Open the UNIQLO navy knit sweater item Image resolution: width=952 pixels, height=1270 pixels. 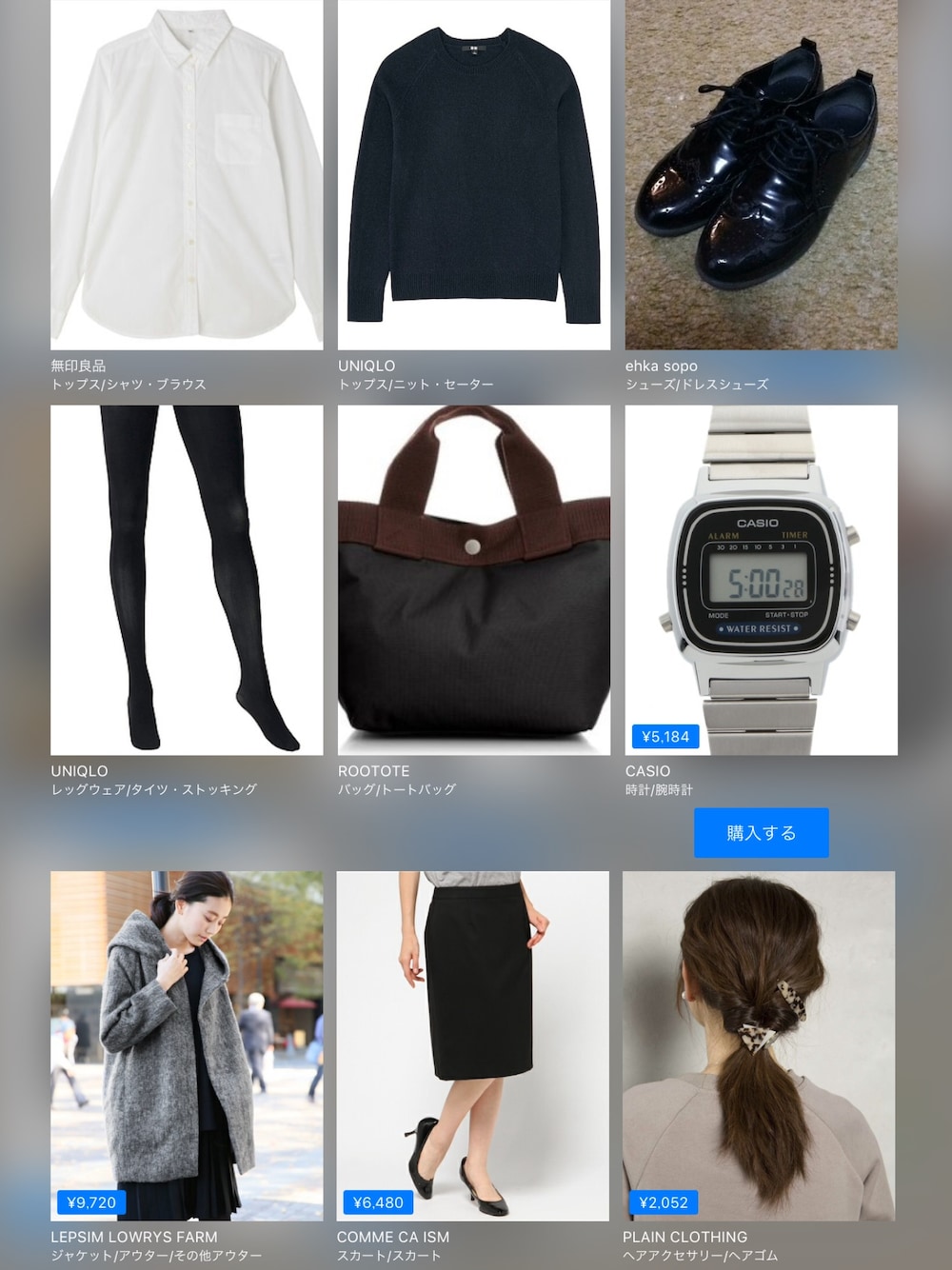click(473, 176)
